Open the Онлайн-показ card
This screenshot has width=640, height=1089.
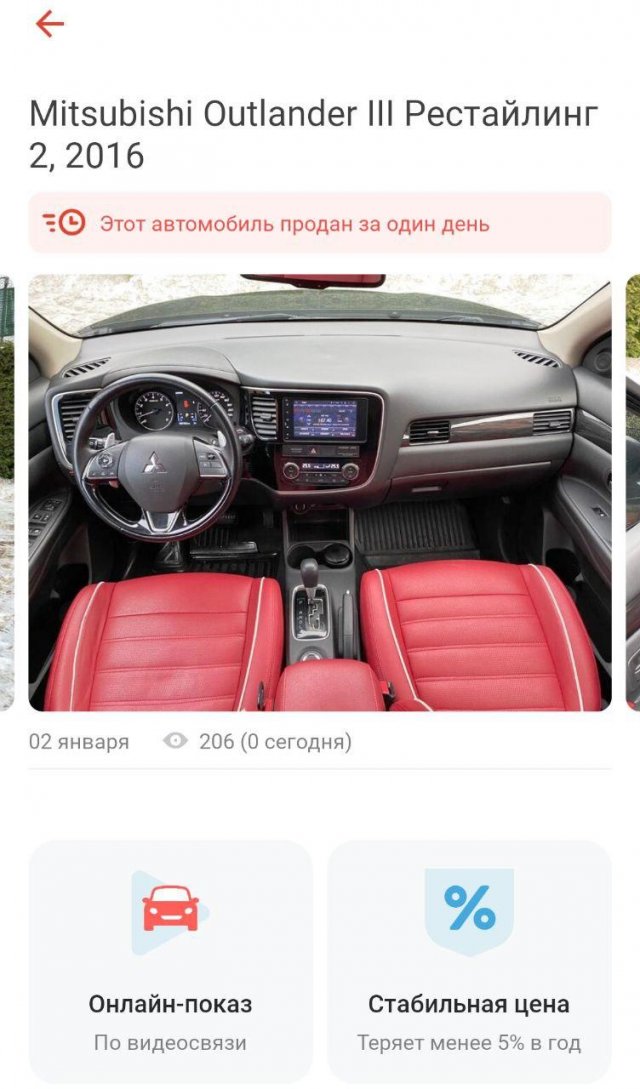point(170,960)
